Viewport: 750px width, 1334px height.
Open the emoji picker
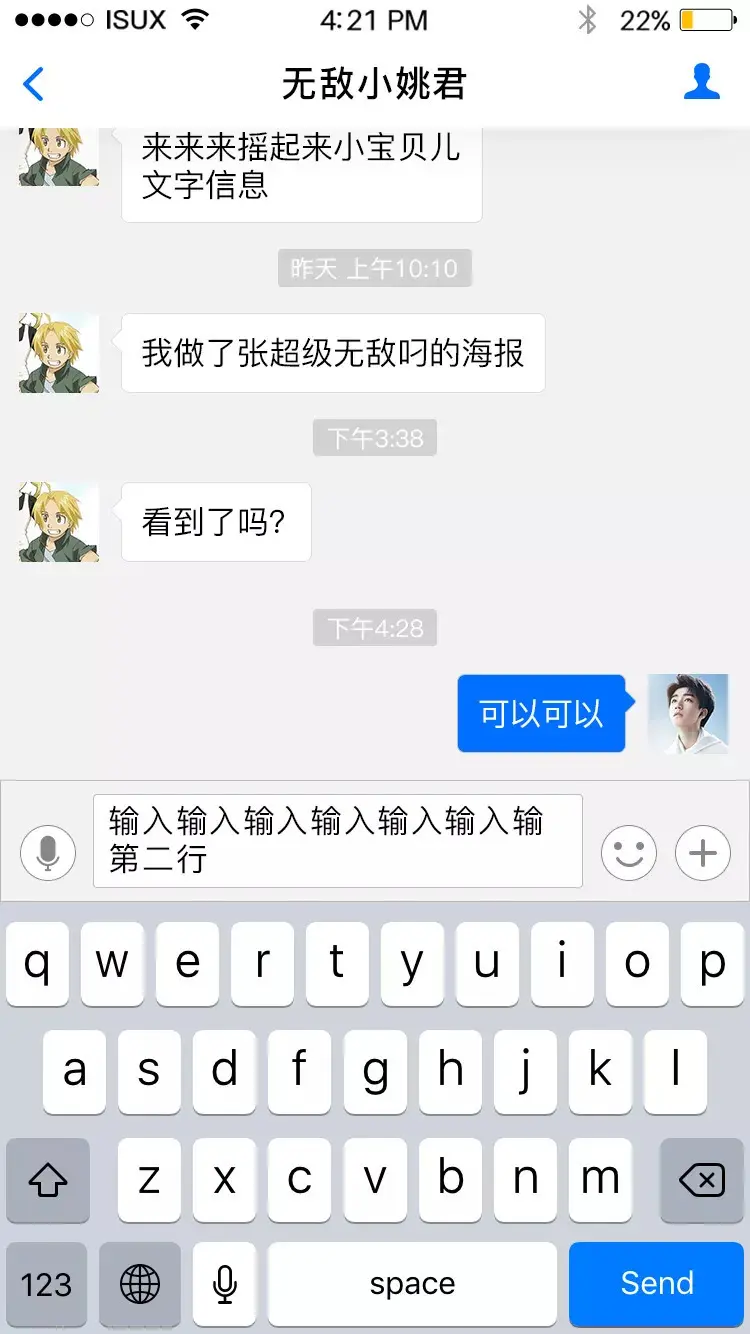coord(628,853)
